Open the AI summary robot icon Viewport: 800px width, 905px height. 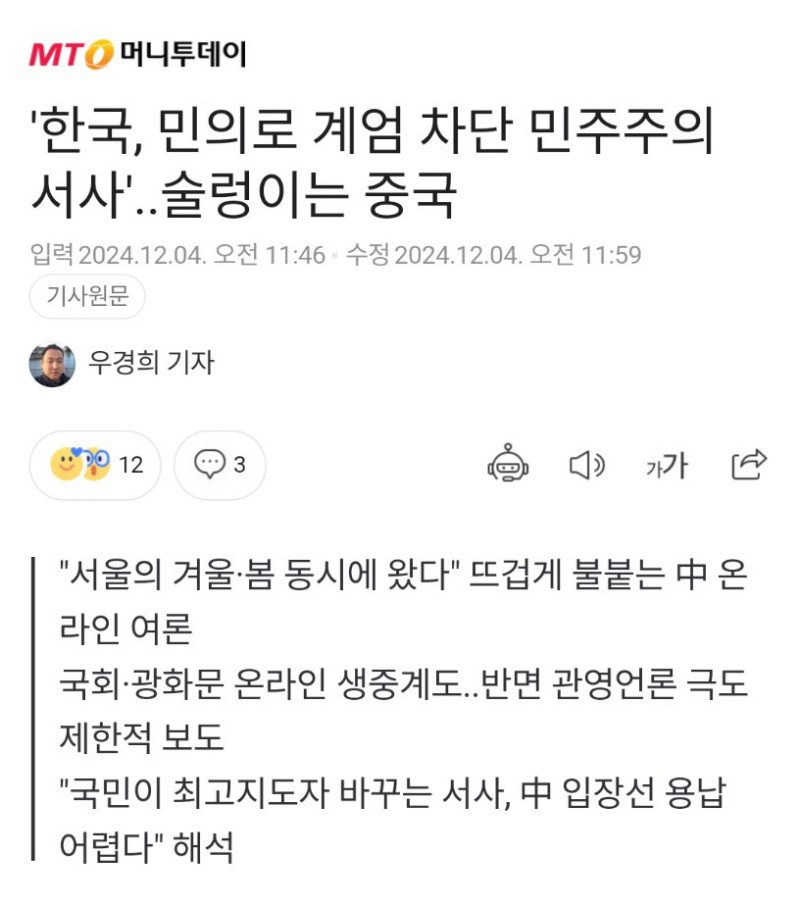(x=509, y=465)
